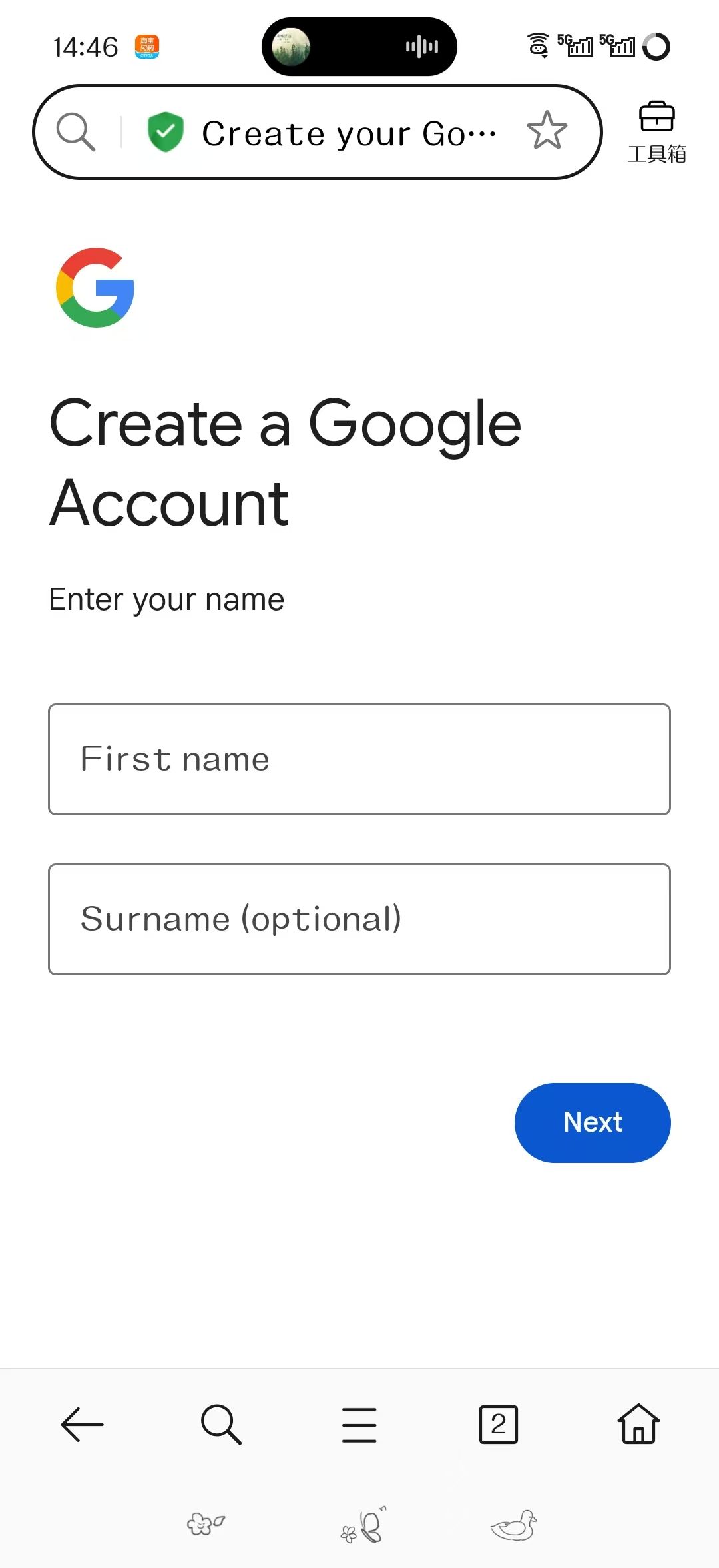
Task: Return to the browser home page
Action: click(x=638, y=1425)
